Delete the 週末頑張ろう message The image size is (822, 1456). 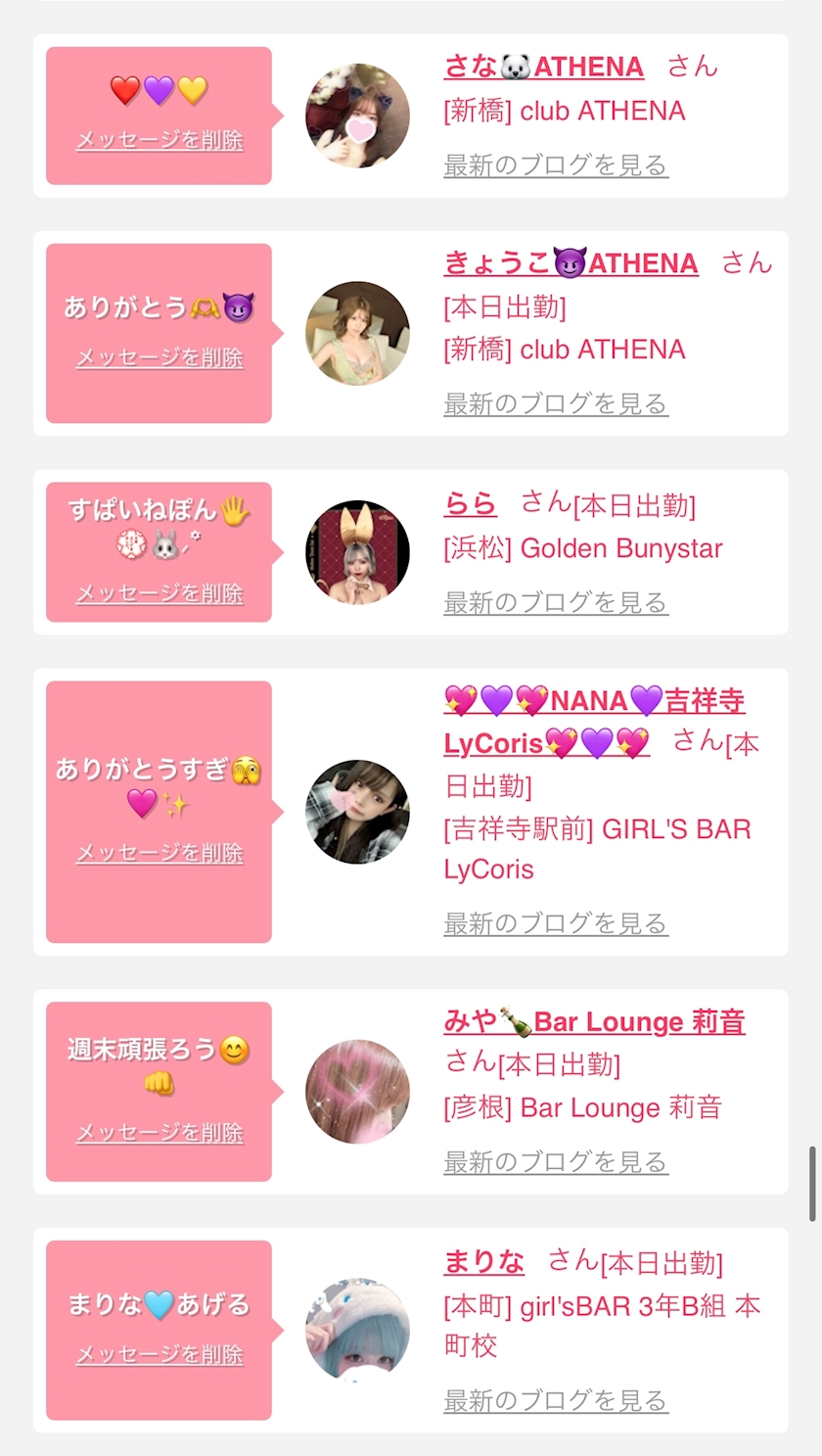pyautogui.click(x=160, y=1133)
